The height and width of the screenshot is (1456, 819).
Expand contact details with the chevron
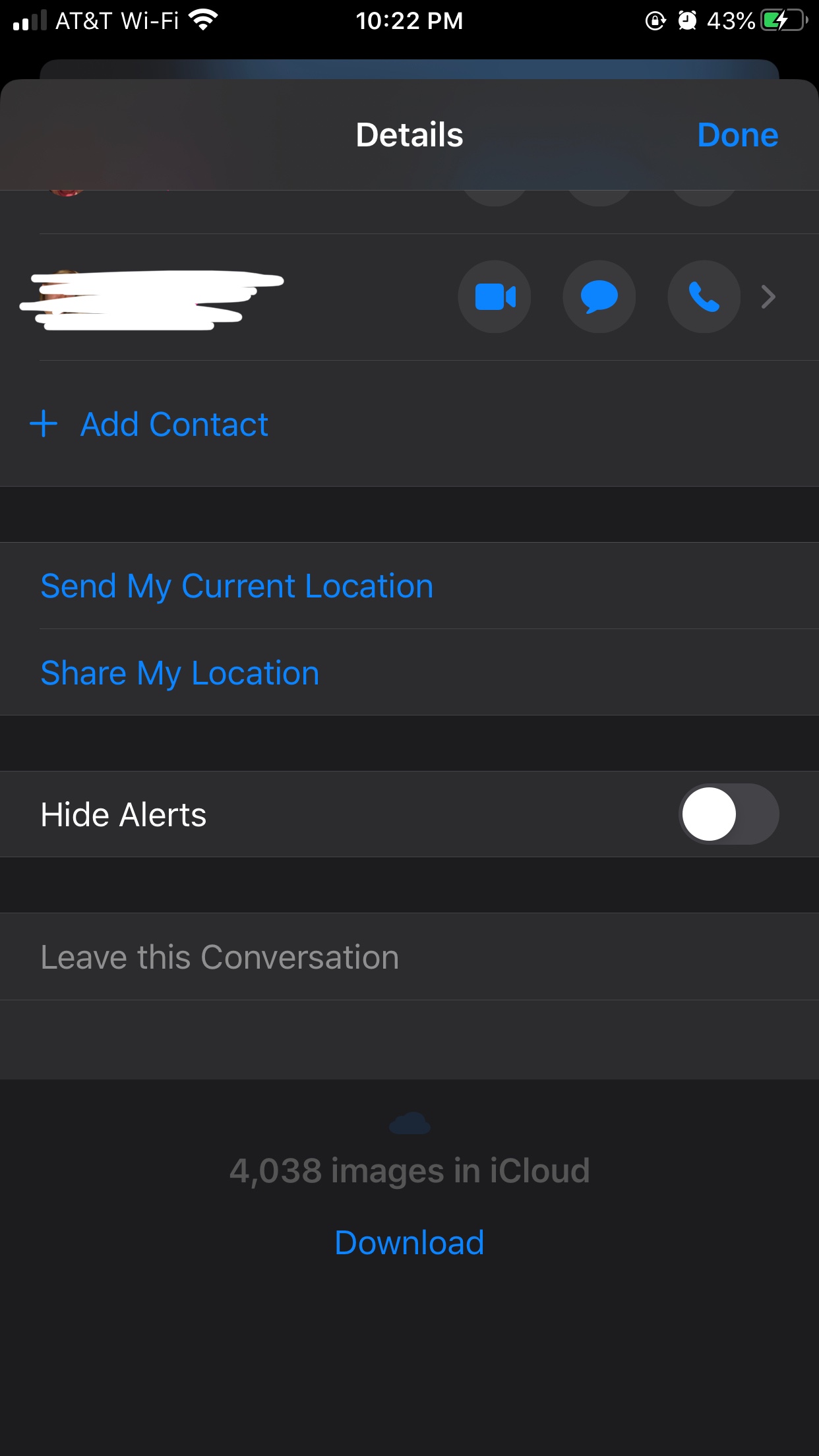tap(767, 297)
